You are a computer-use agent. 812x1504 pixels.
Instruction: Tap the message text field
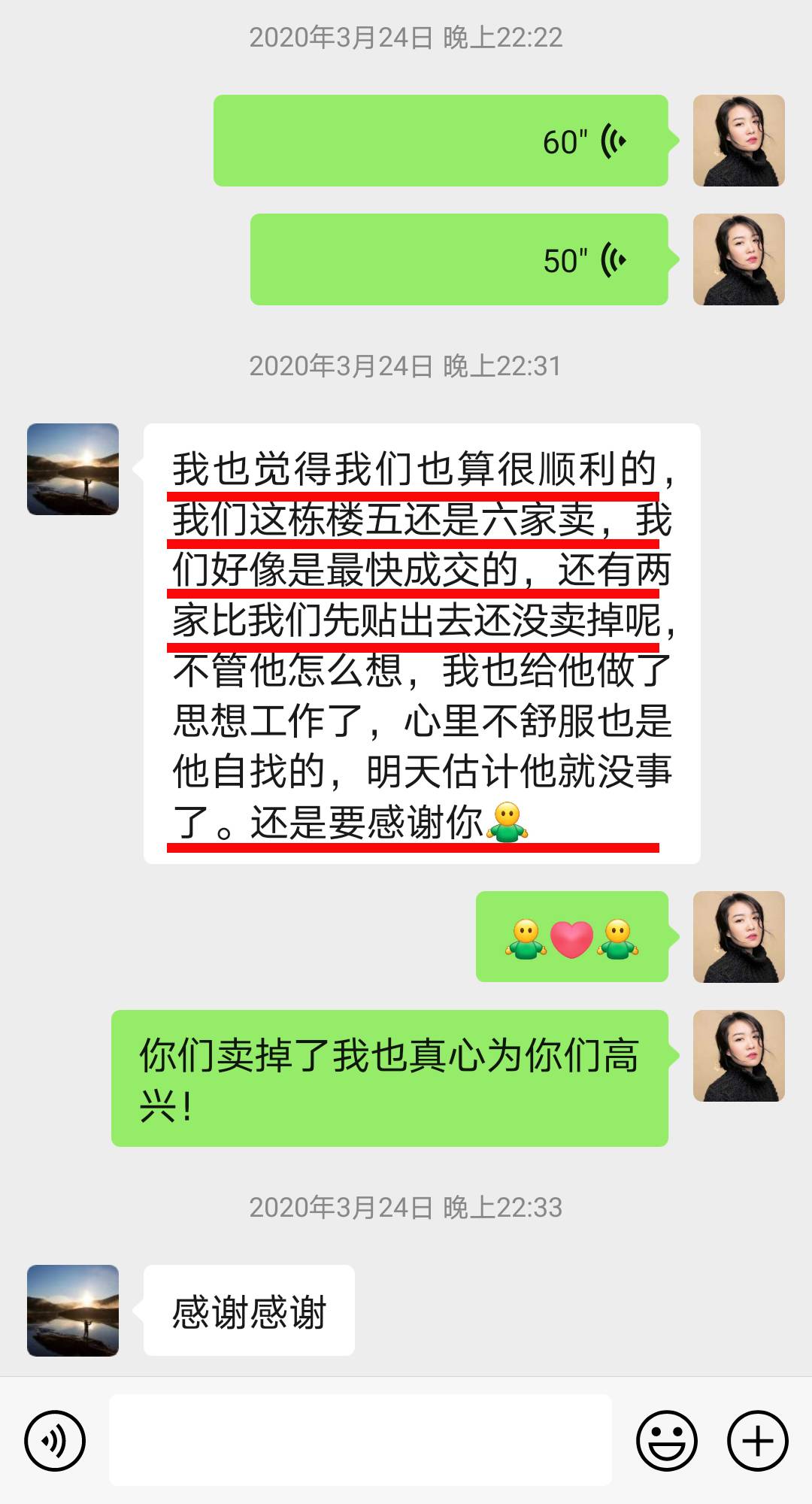pyautogui.click(x=360, y=1440)
